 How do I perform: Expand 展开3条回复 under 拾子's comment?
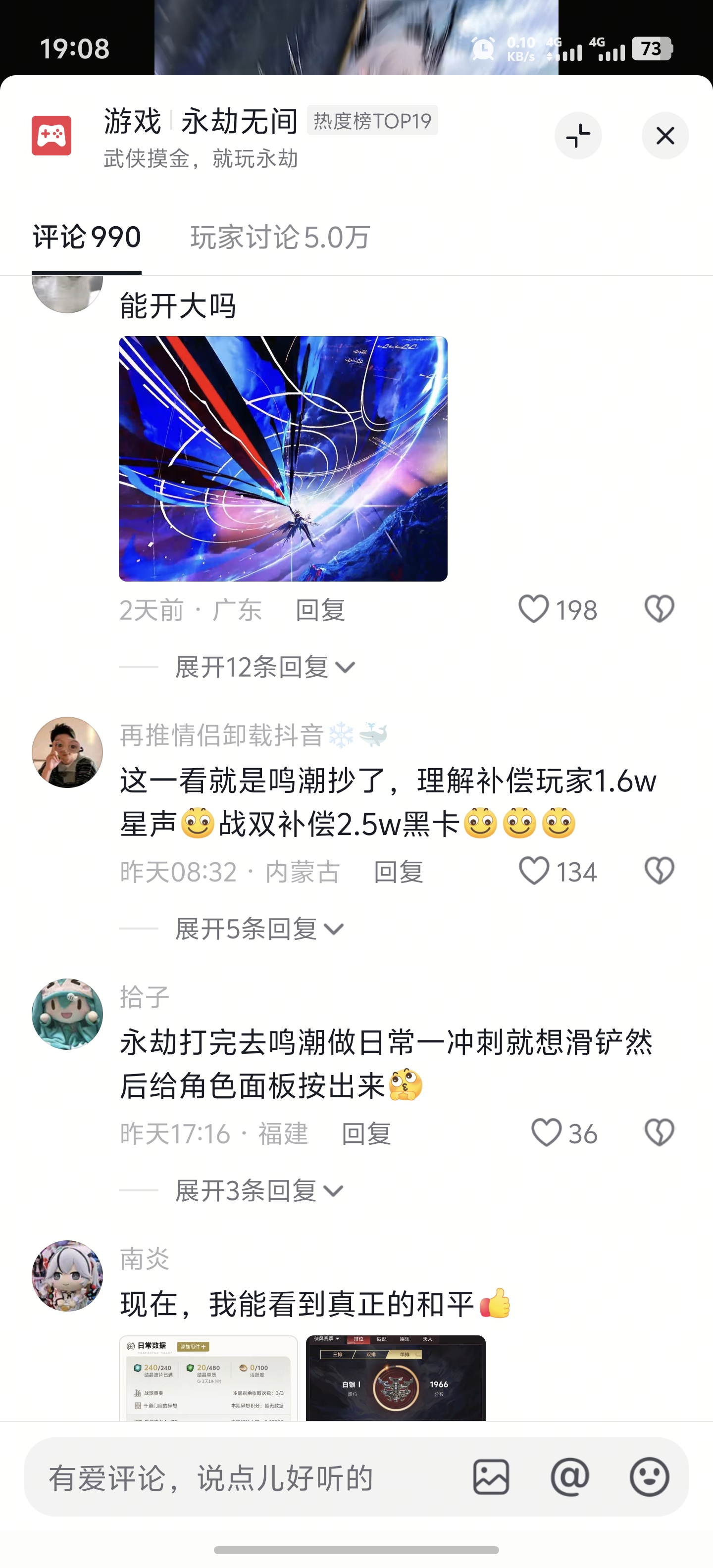259,1191
